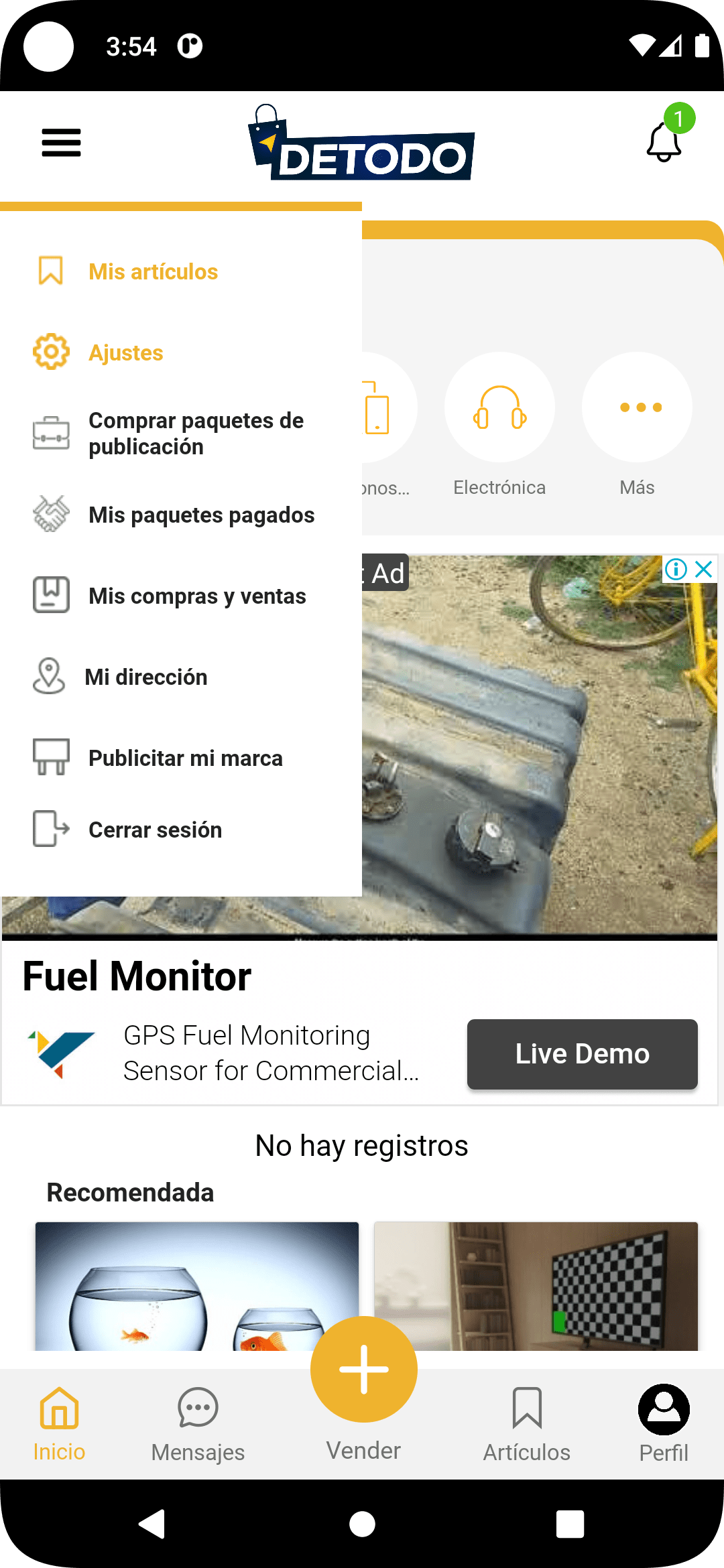Select Comprar paquetes de publicación
The width and height of the screenshot is (724, 1568).
(196, 434)
